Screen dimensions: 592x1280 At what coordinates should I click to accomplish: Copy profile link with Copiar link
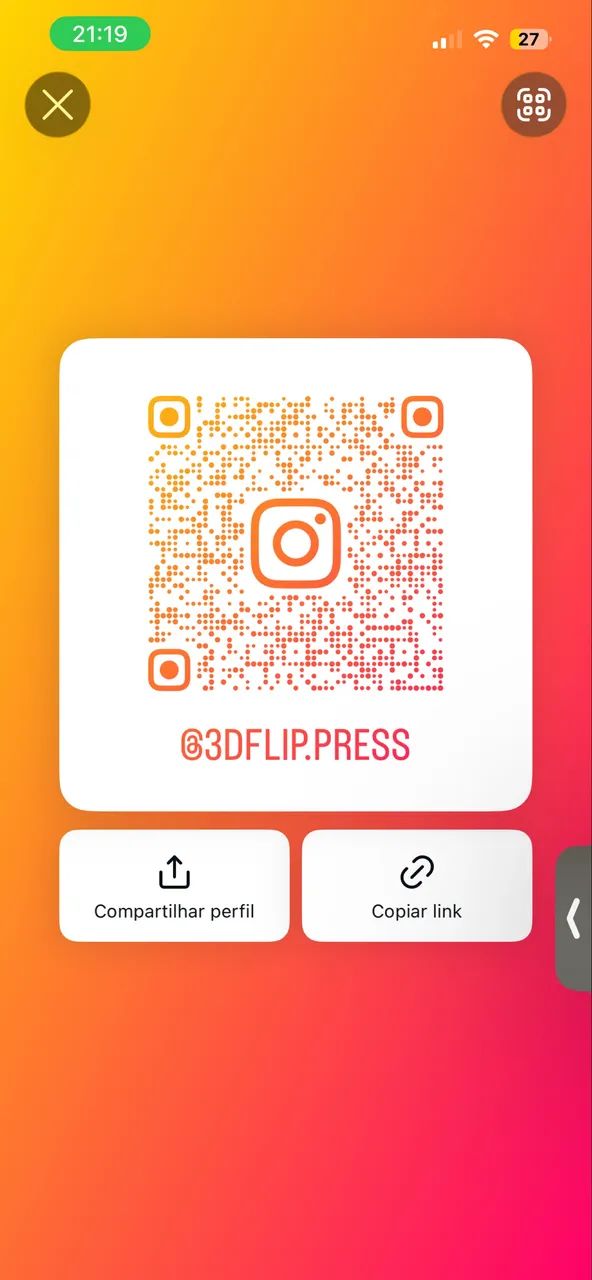pos(417,885)
